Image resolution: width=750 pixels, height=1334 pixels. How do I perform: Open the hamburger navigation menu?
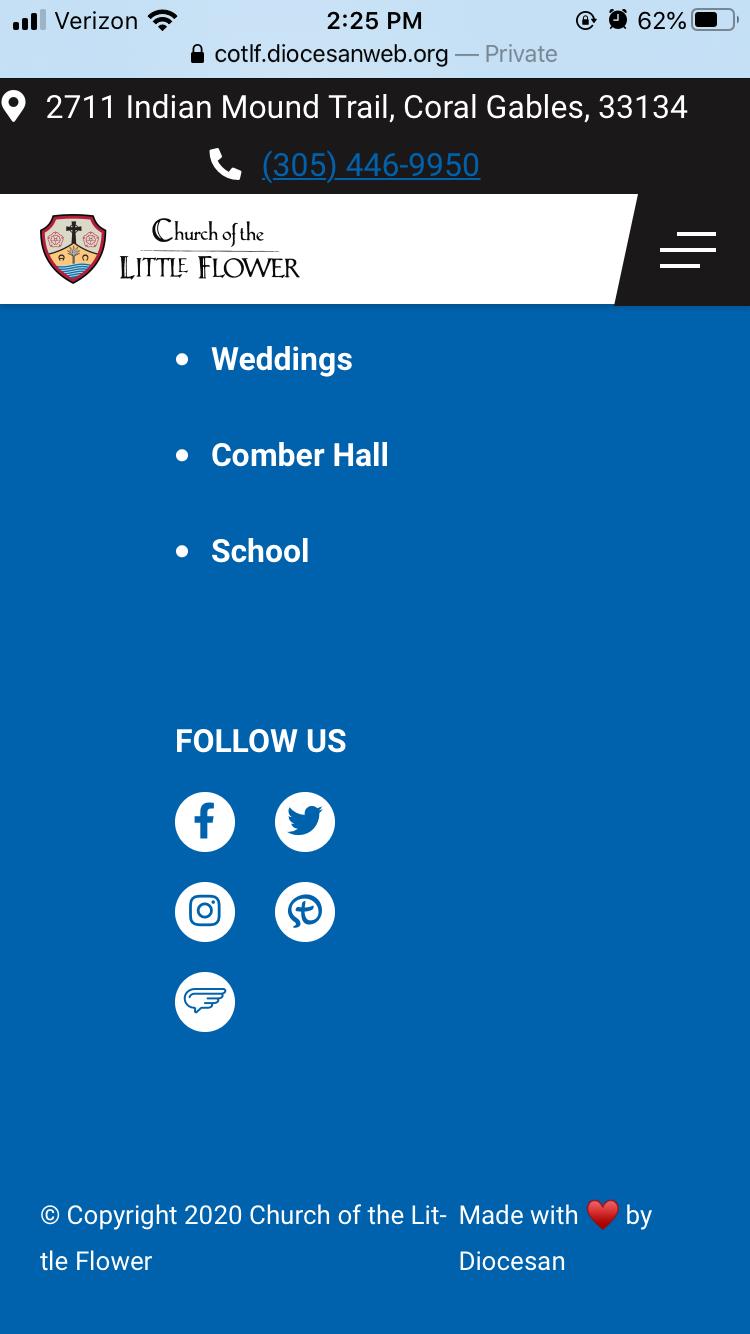[687, 249]
